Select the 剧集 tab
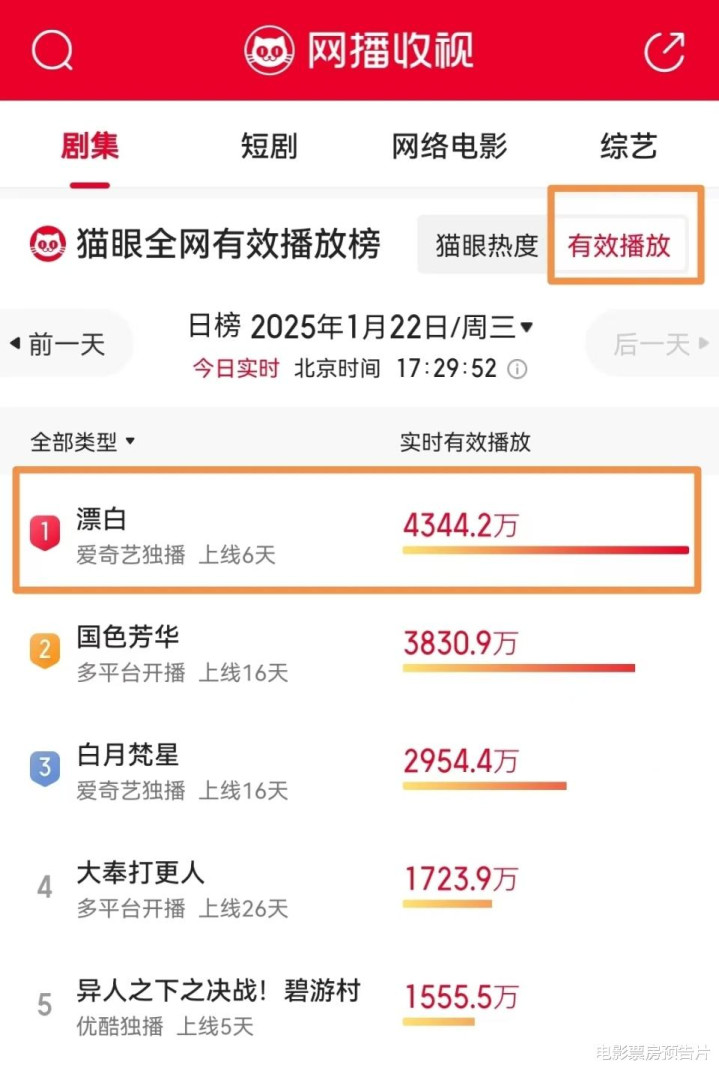This screenshot has width=719, height=1071. click(90, 147)
